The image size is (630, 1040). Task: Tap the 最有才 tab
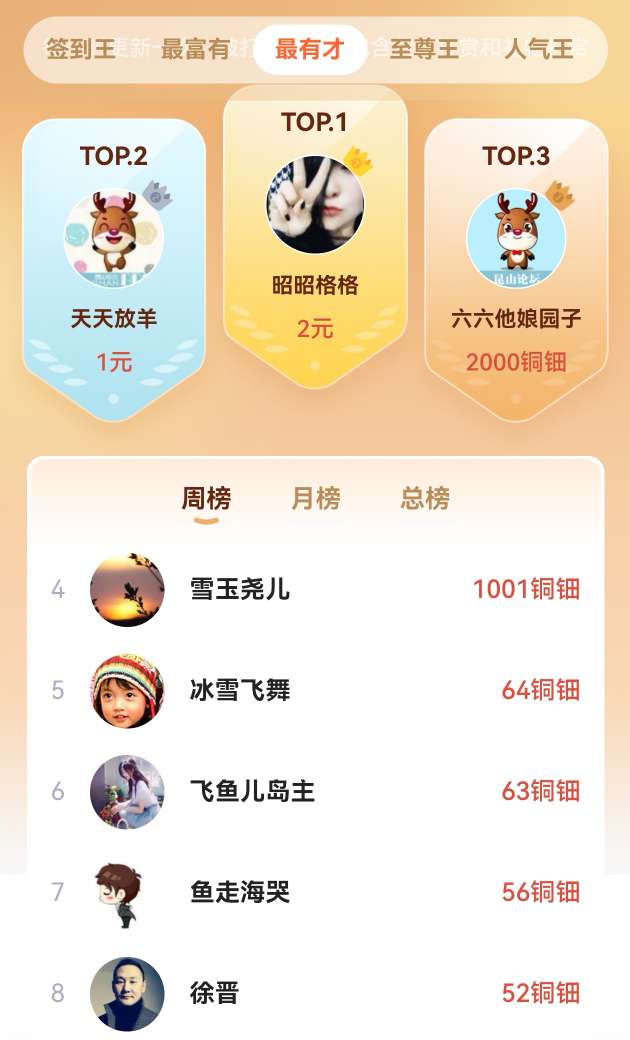click(309, 49)
